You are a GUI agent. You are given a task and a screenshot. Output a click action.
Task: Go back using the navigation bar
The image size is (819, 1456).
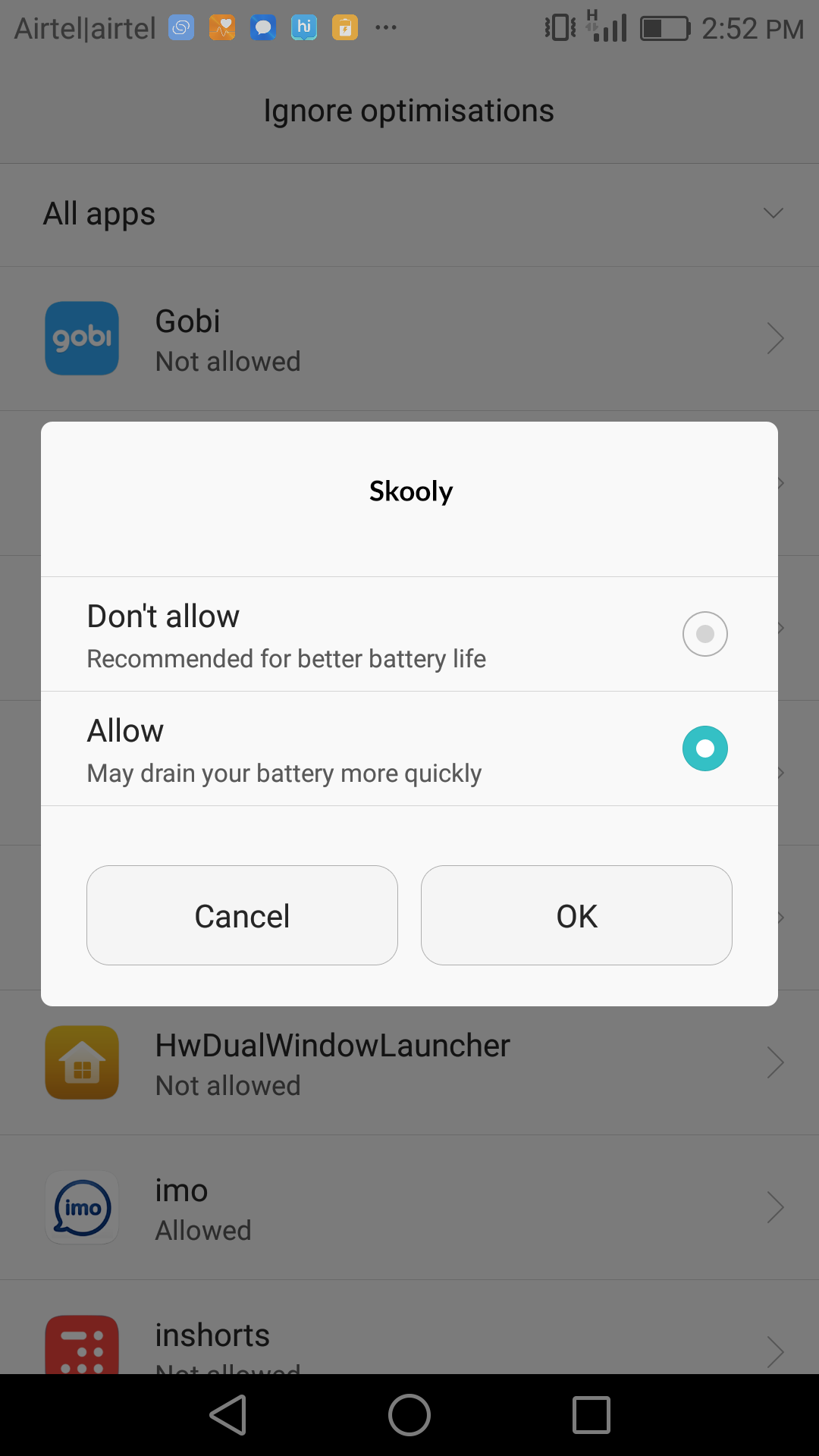coord(228,1415)
